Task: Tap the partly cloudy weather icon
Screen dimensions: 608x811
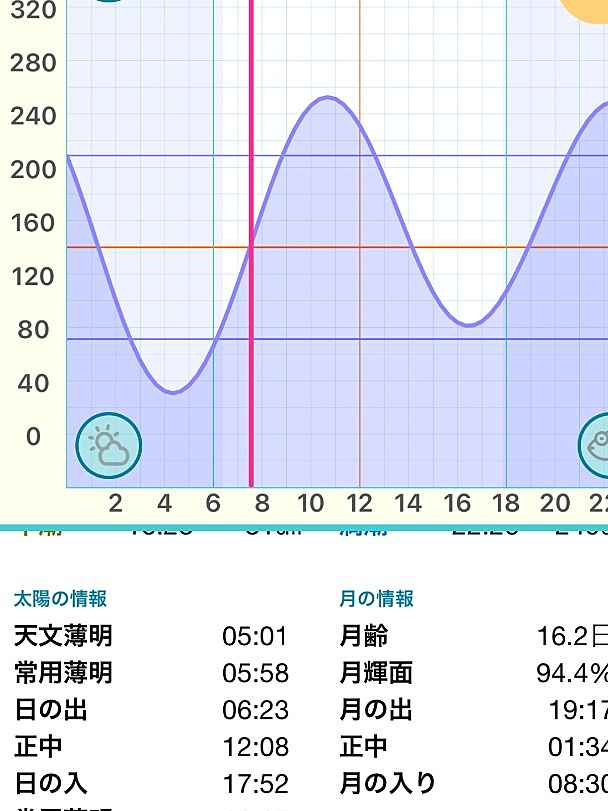Action: [x=109, y=446]
